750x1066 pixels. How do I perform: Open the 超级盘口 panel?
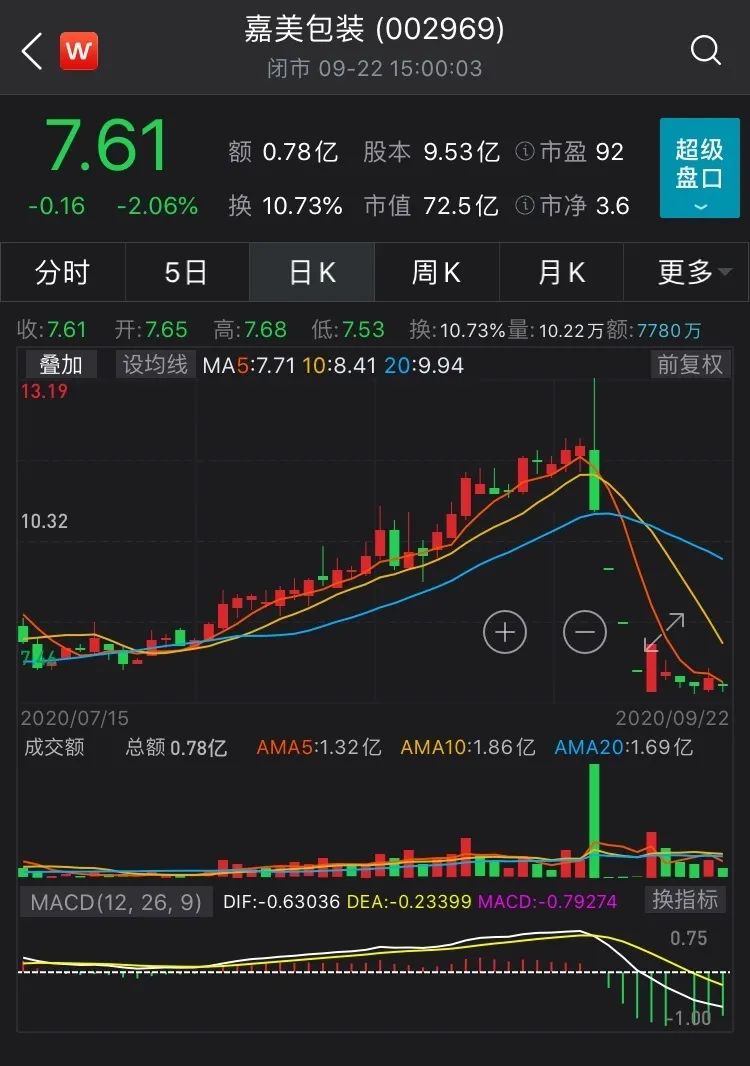[x=699, y=168]
